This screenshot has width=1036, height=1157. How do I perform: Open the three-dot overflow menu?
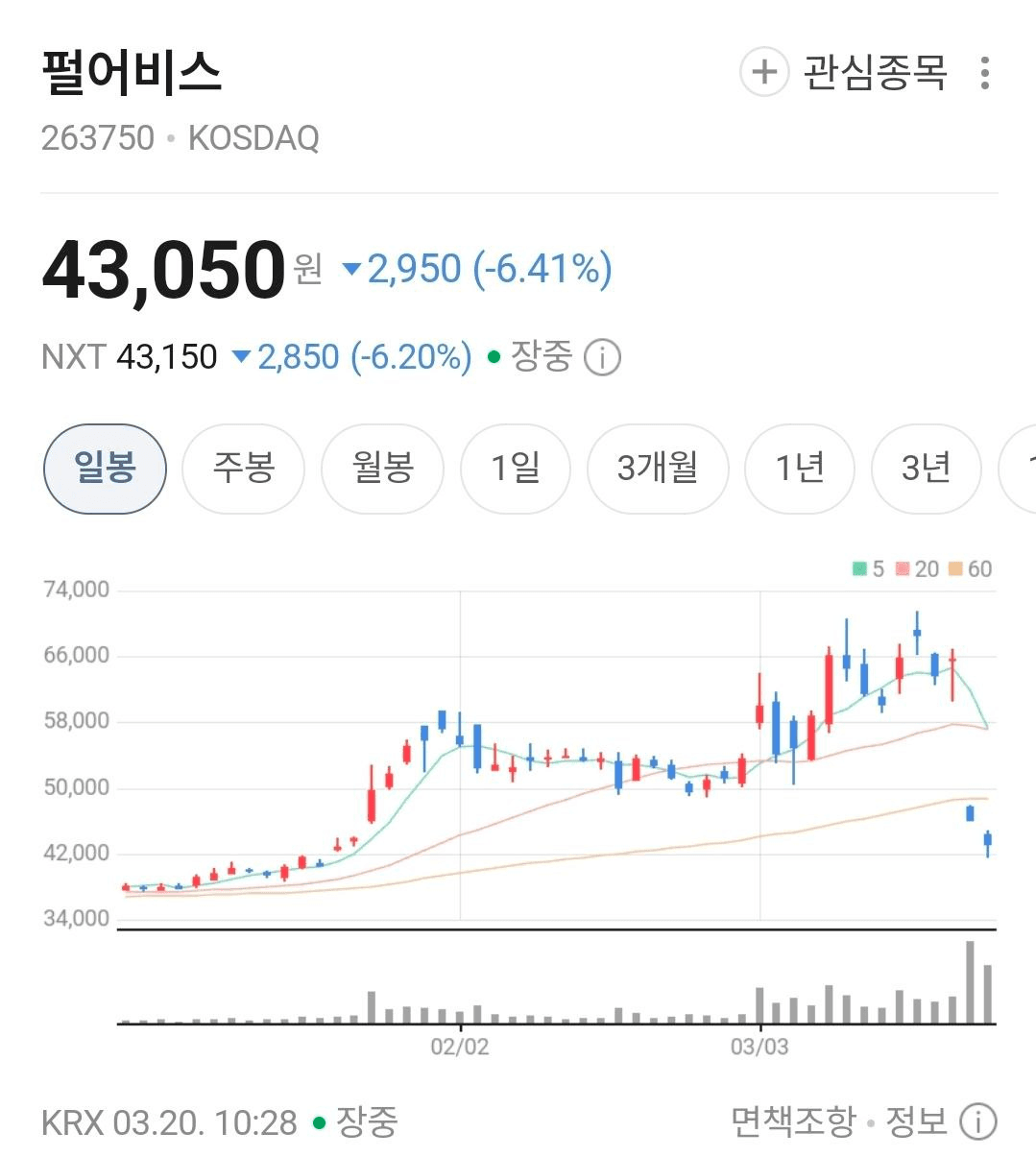pos(984,73)
